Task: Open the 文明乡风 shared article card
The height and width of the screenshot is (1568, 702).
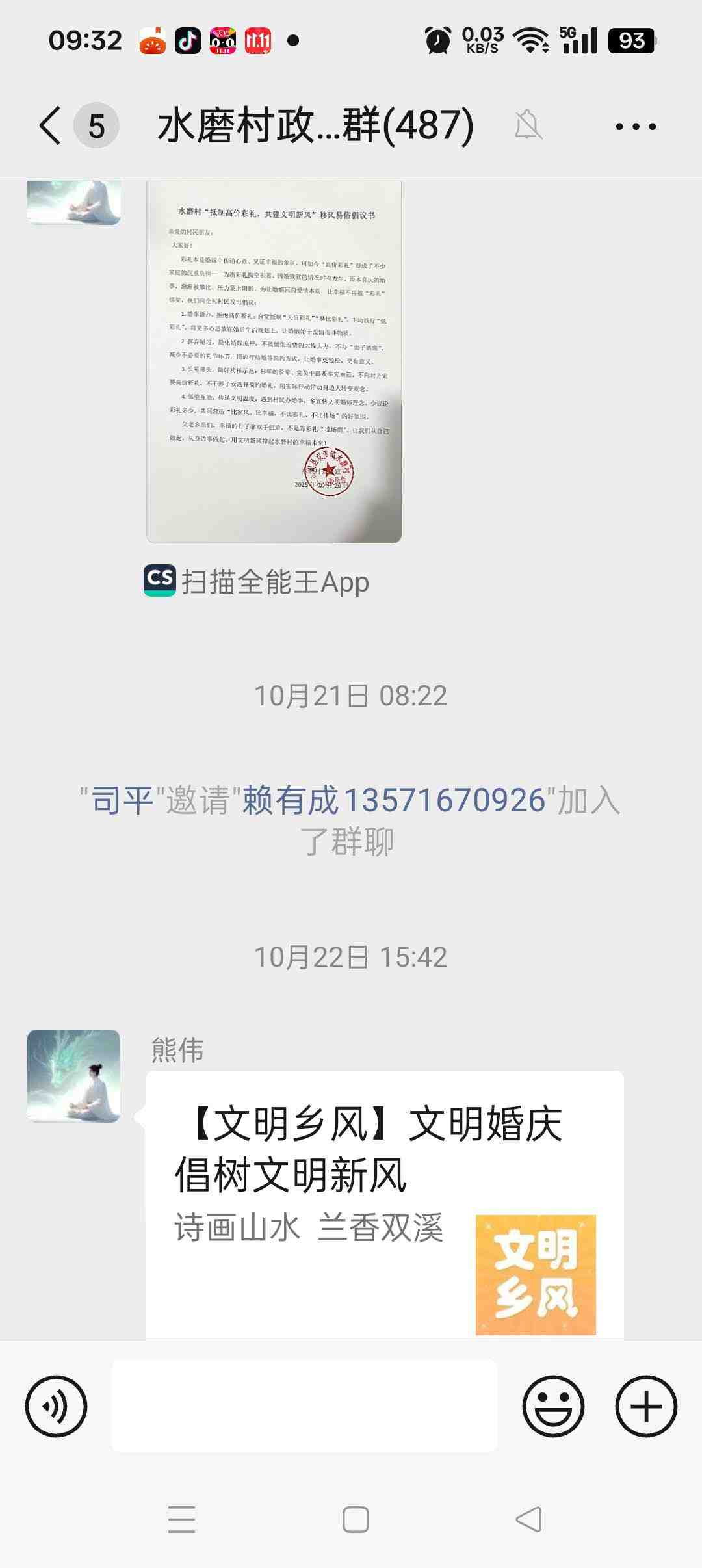Action: (x=383, y=1203)
